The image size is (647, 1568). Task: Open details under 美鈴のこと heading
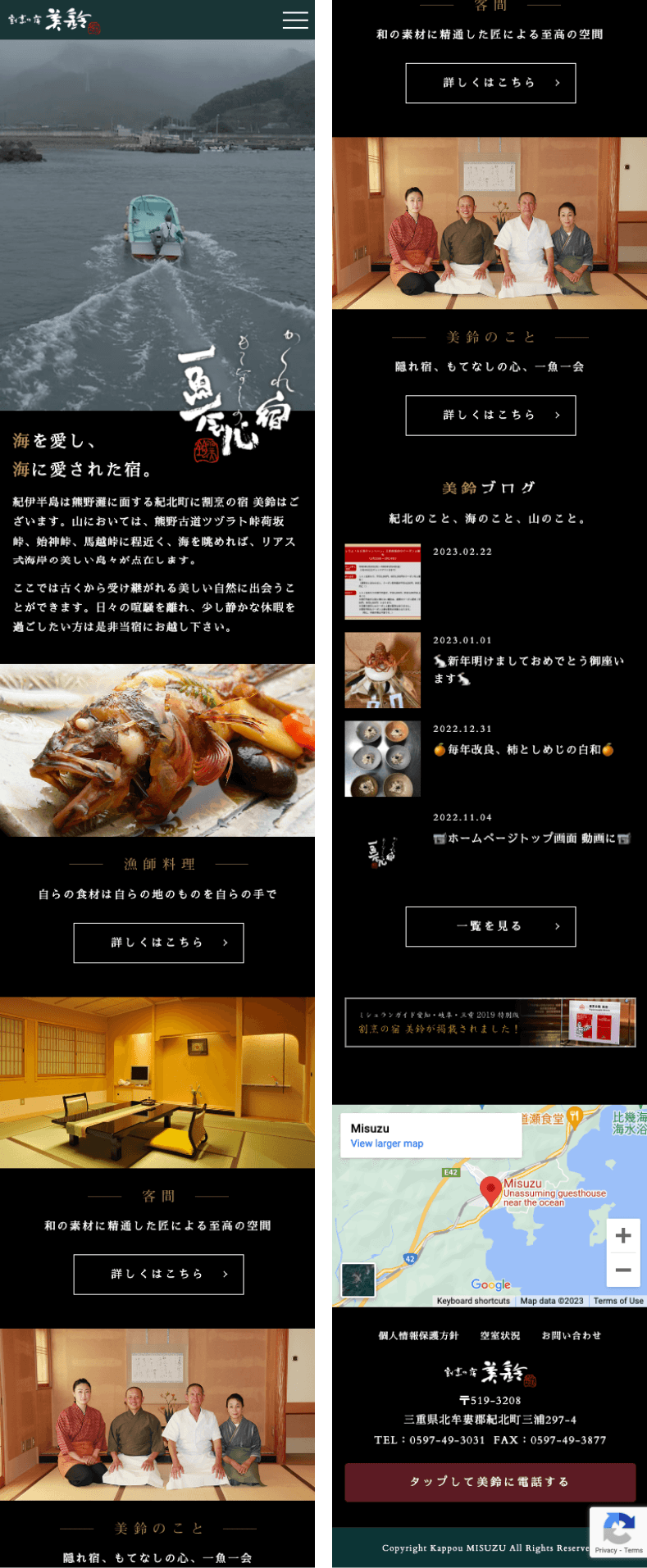point(490,415)
